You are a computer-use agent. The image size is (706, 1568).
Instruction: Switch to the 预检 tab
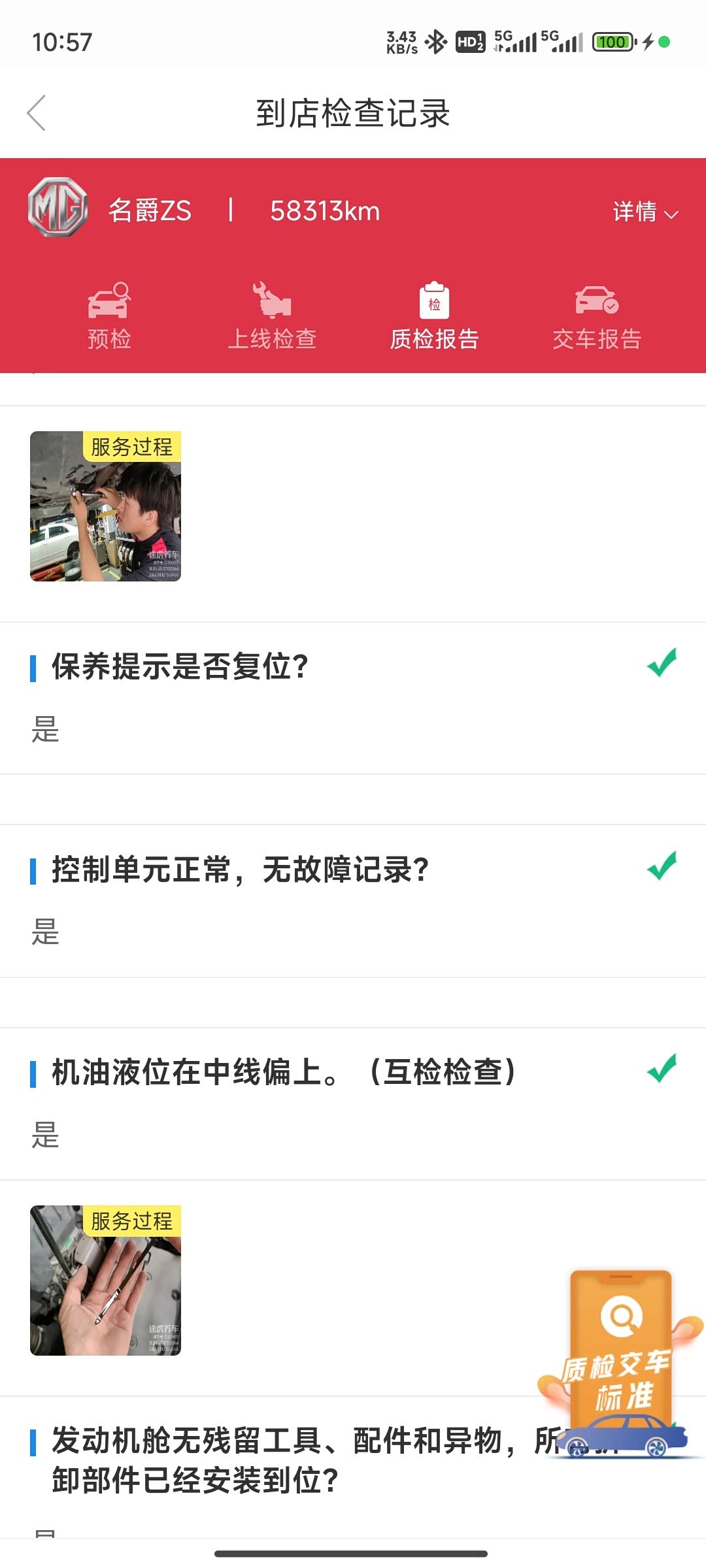109,317
